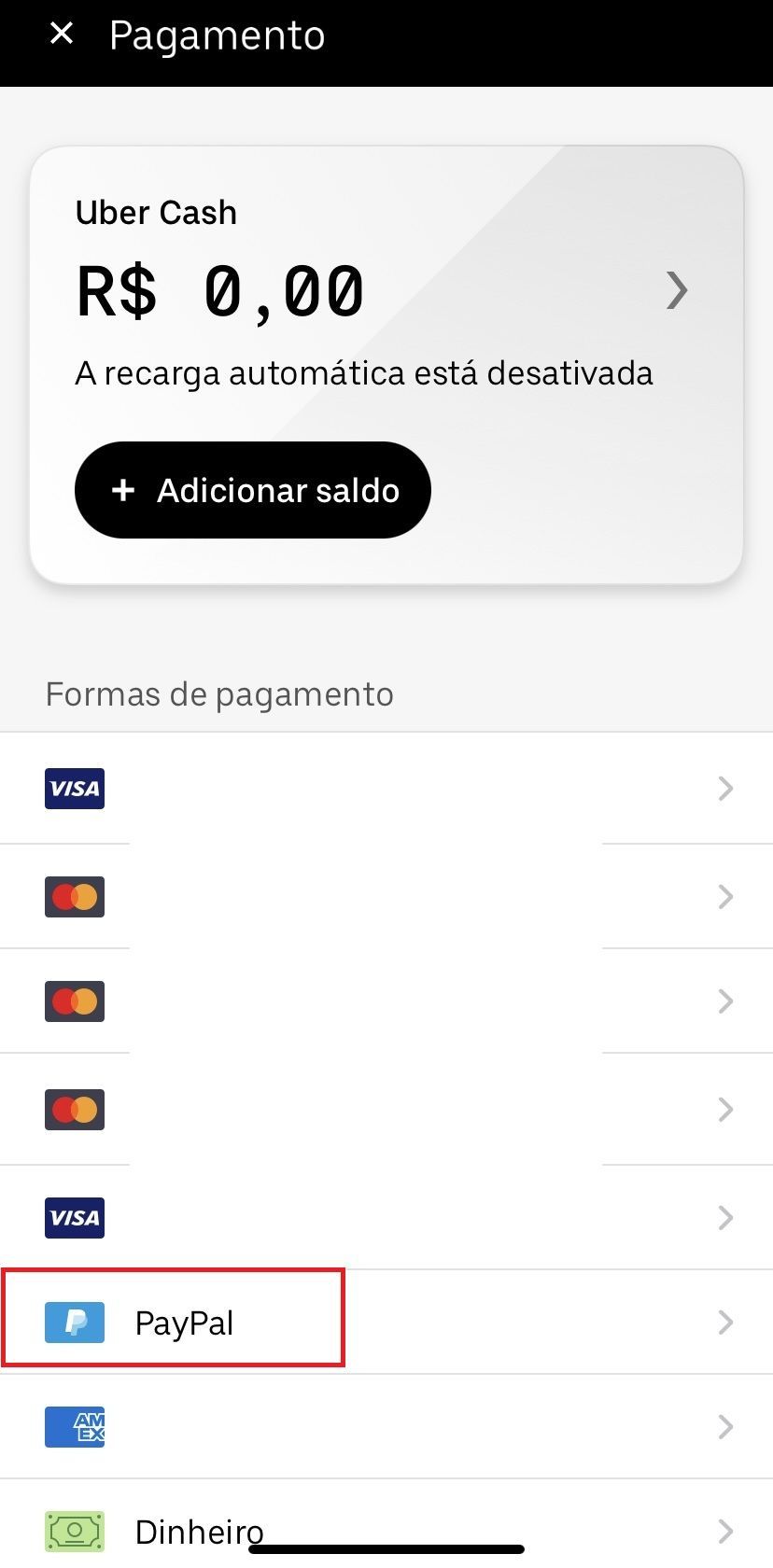Select the Dinheiro payment option
The image size is (773, 1568).
(x=386, y=1525)
